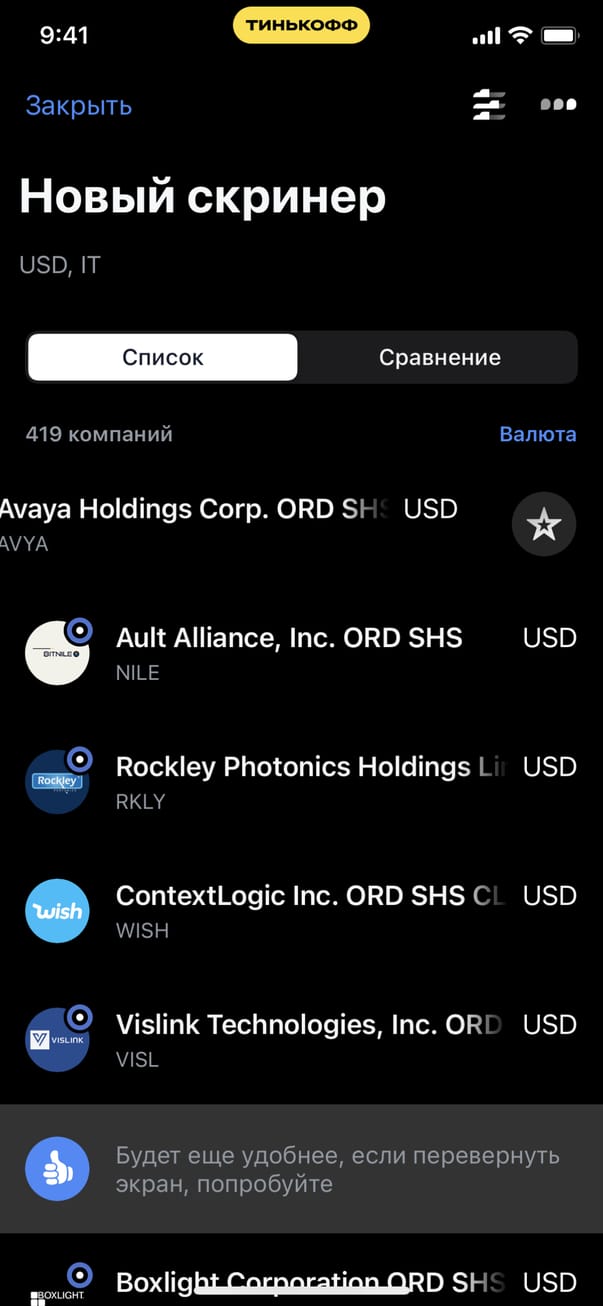The width and height of the screenshot is (603, 1306).
Task: Select ContextLogic Inc. (WISH) row
Action: 300,910
